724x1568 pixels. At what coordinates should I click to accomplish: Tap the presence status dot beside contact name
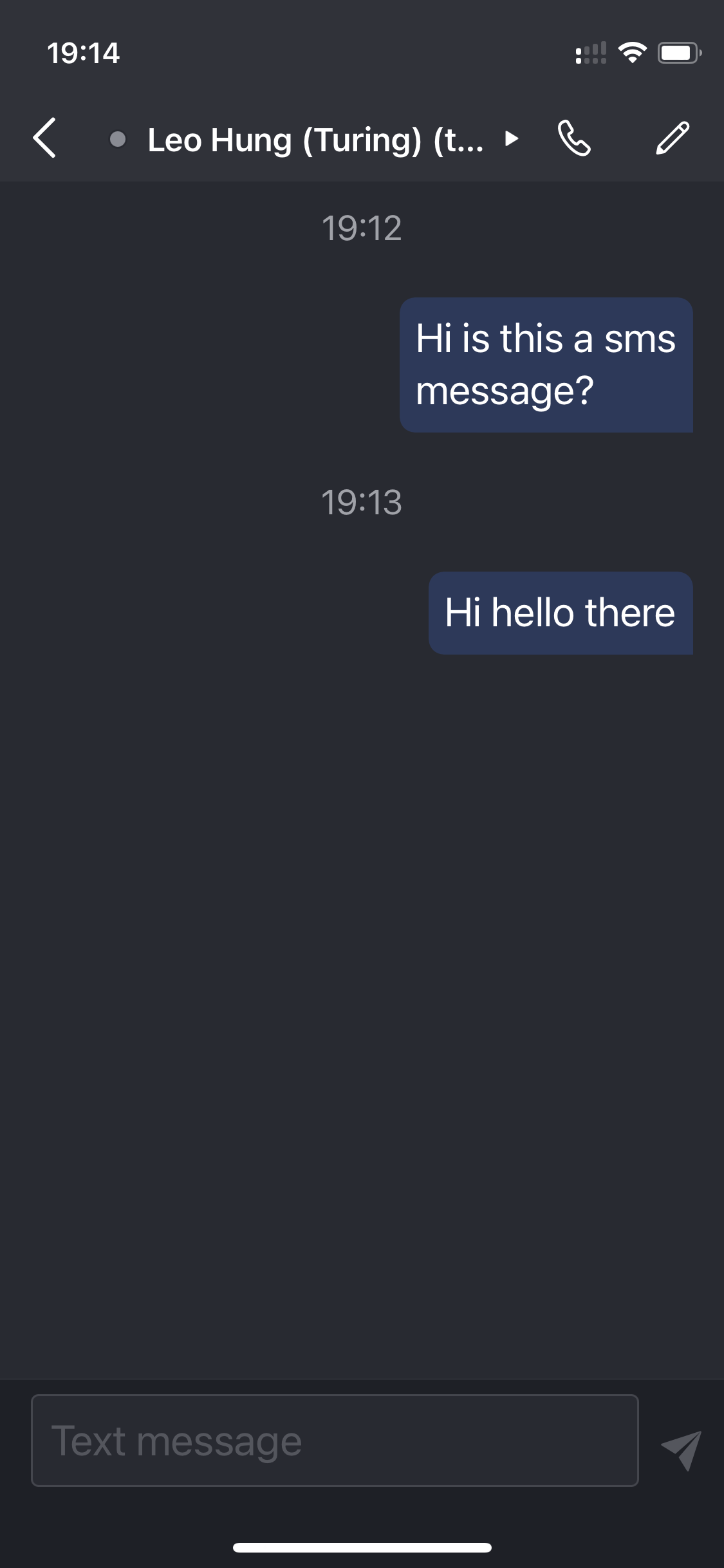pyautogui.click(x=118, y=139)
